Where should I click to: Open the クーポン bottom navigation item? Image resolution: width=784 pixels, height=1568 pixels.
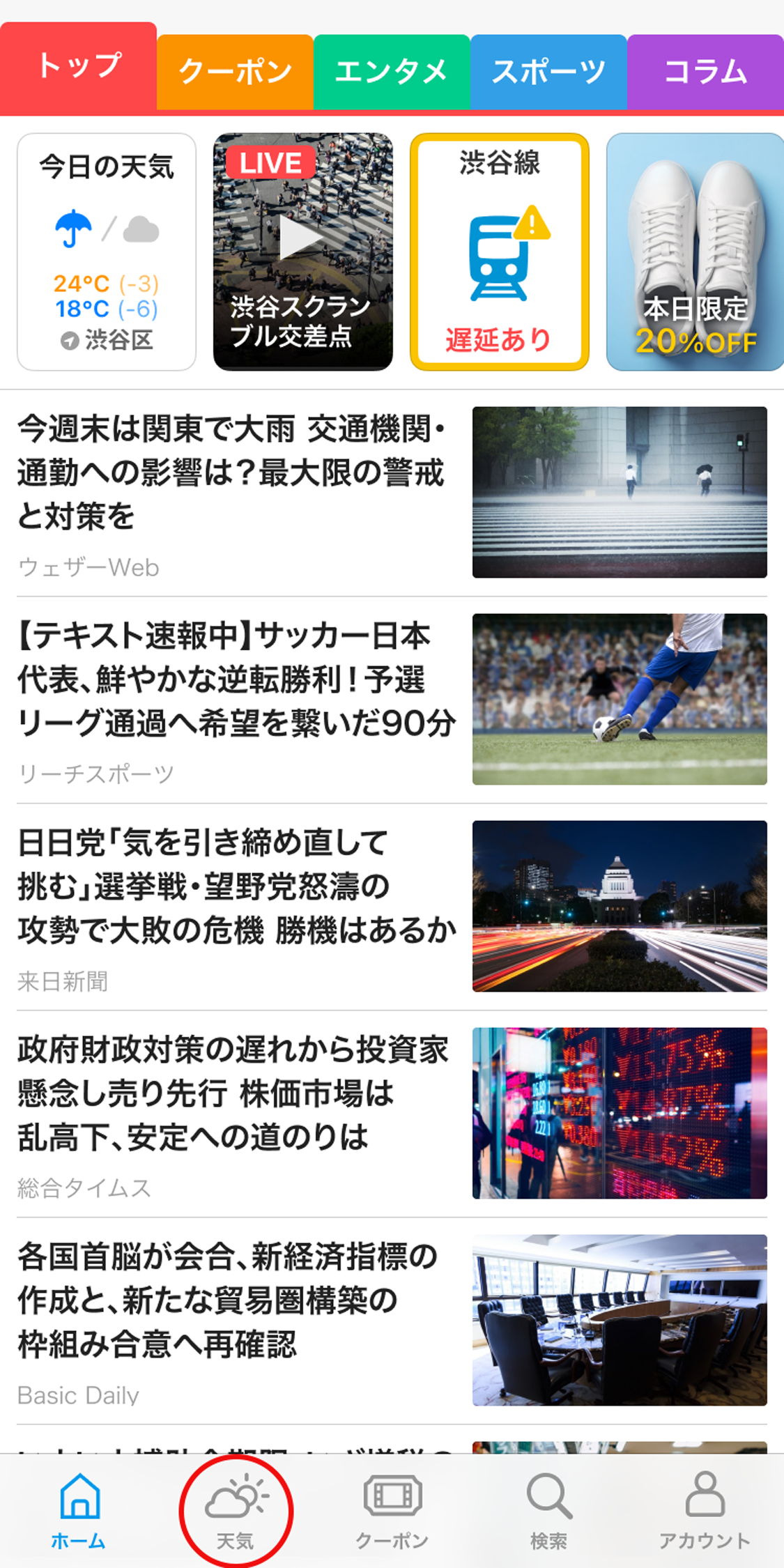pyautogui.click(x=392, y=1511)
